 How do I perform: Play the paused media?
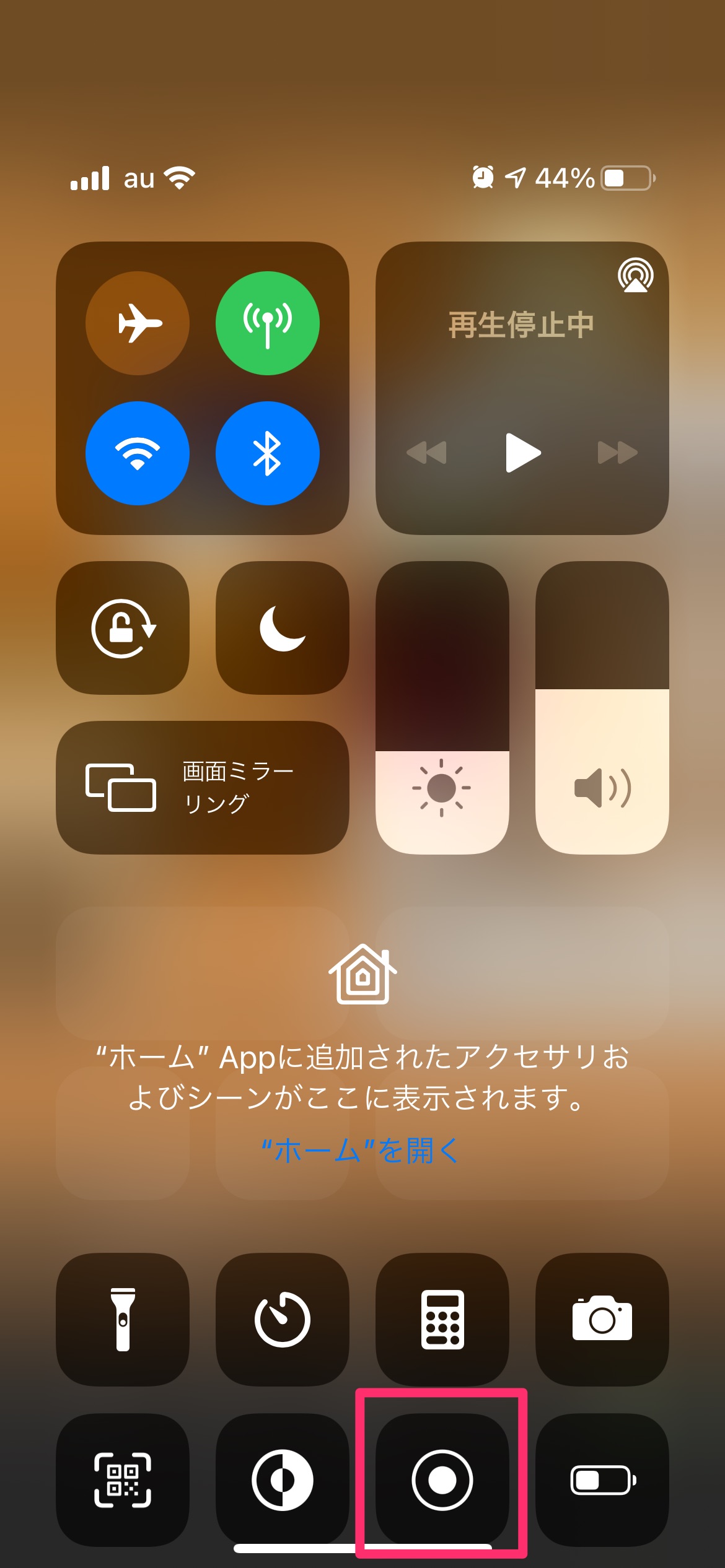[x=522, y=453]
